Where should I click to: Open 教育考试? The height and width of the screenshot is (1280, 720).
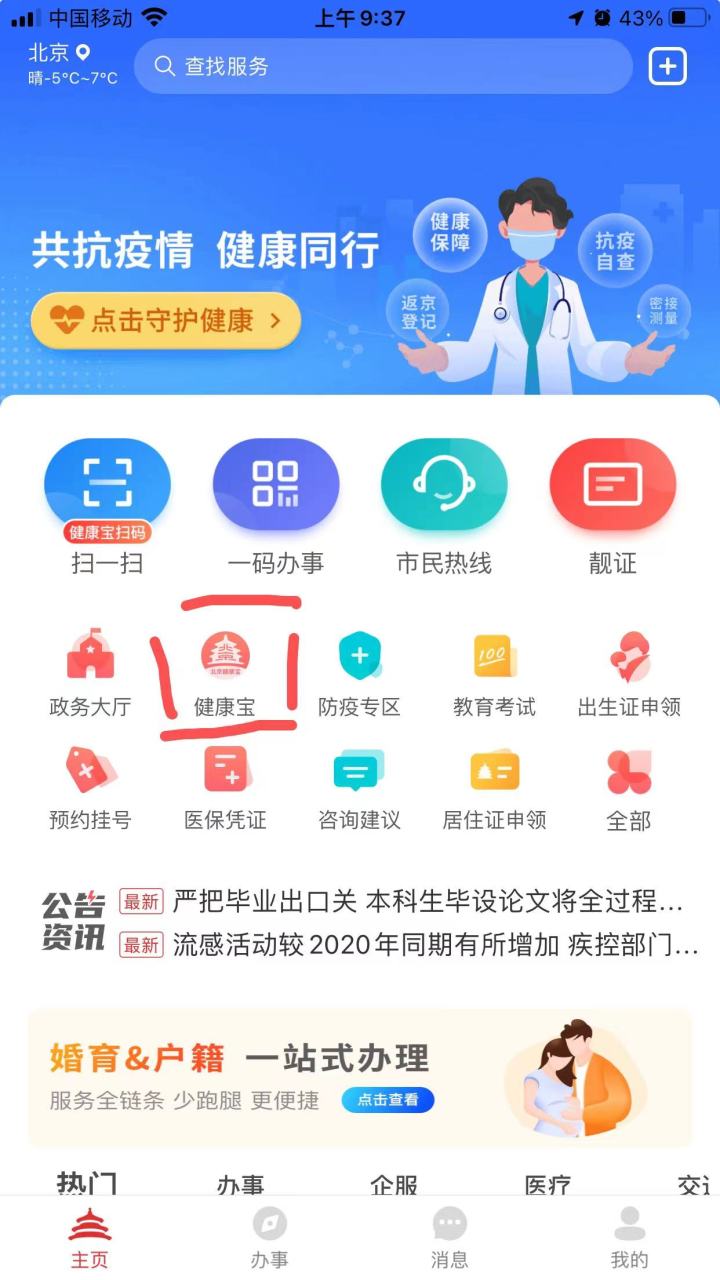click(494, 672)
